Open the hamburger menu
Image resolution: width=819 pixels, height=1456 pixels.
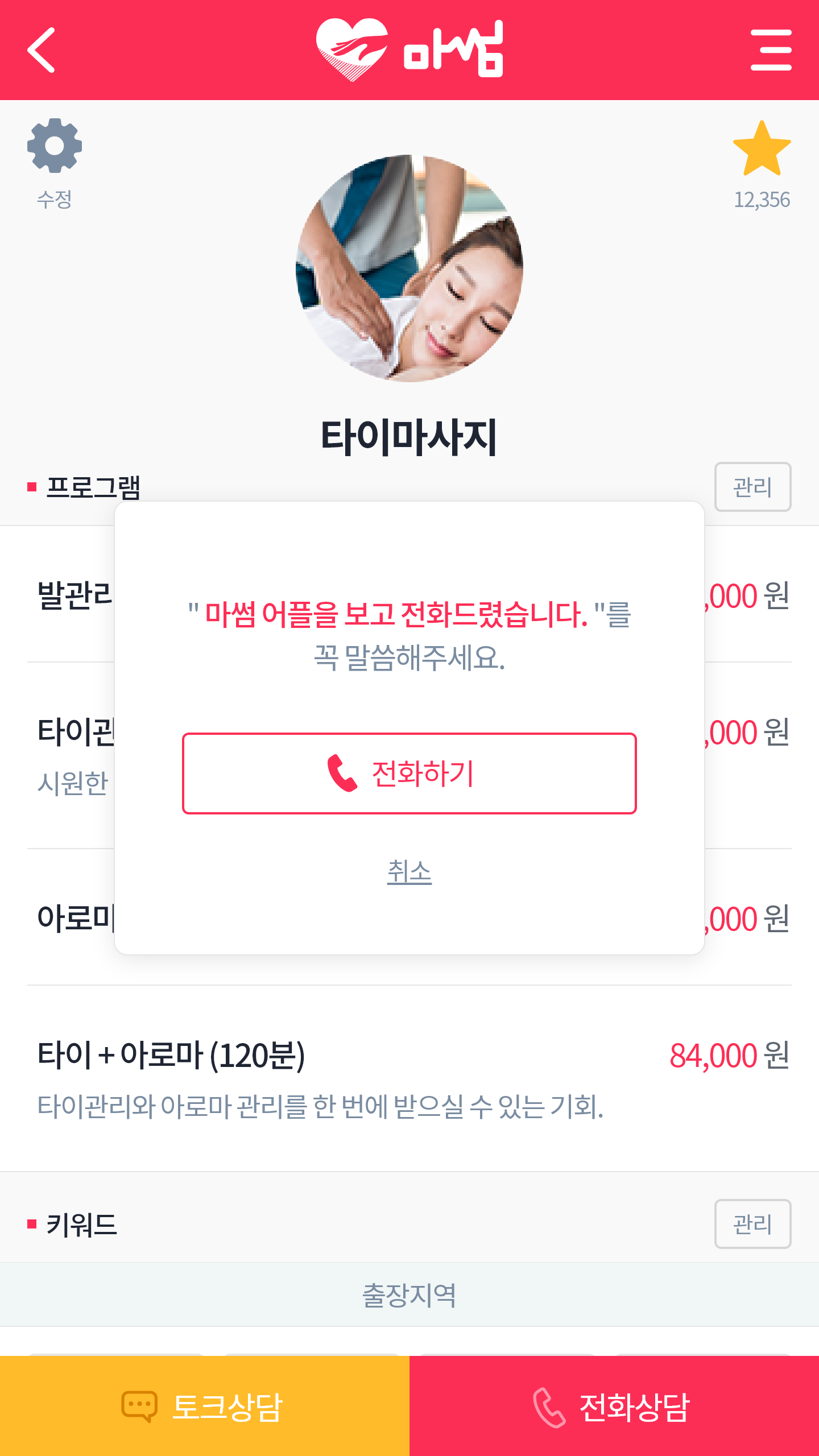[771, 50]
